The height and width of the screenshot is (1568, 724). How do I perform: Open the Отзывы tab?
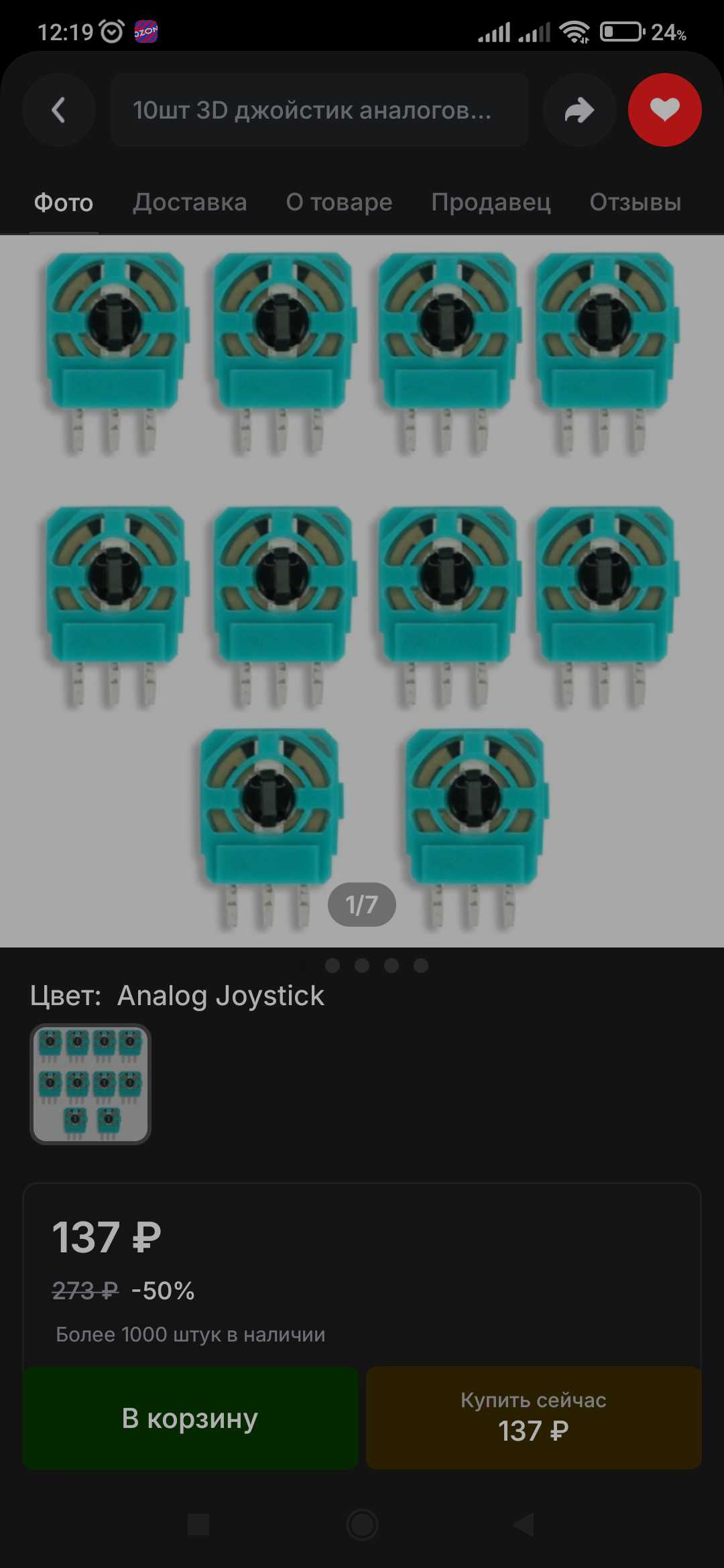click(x=635, y=202)
